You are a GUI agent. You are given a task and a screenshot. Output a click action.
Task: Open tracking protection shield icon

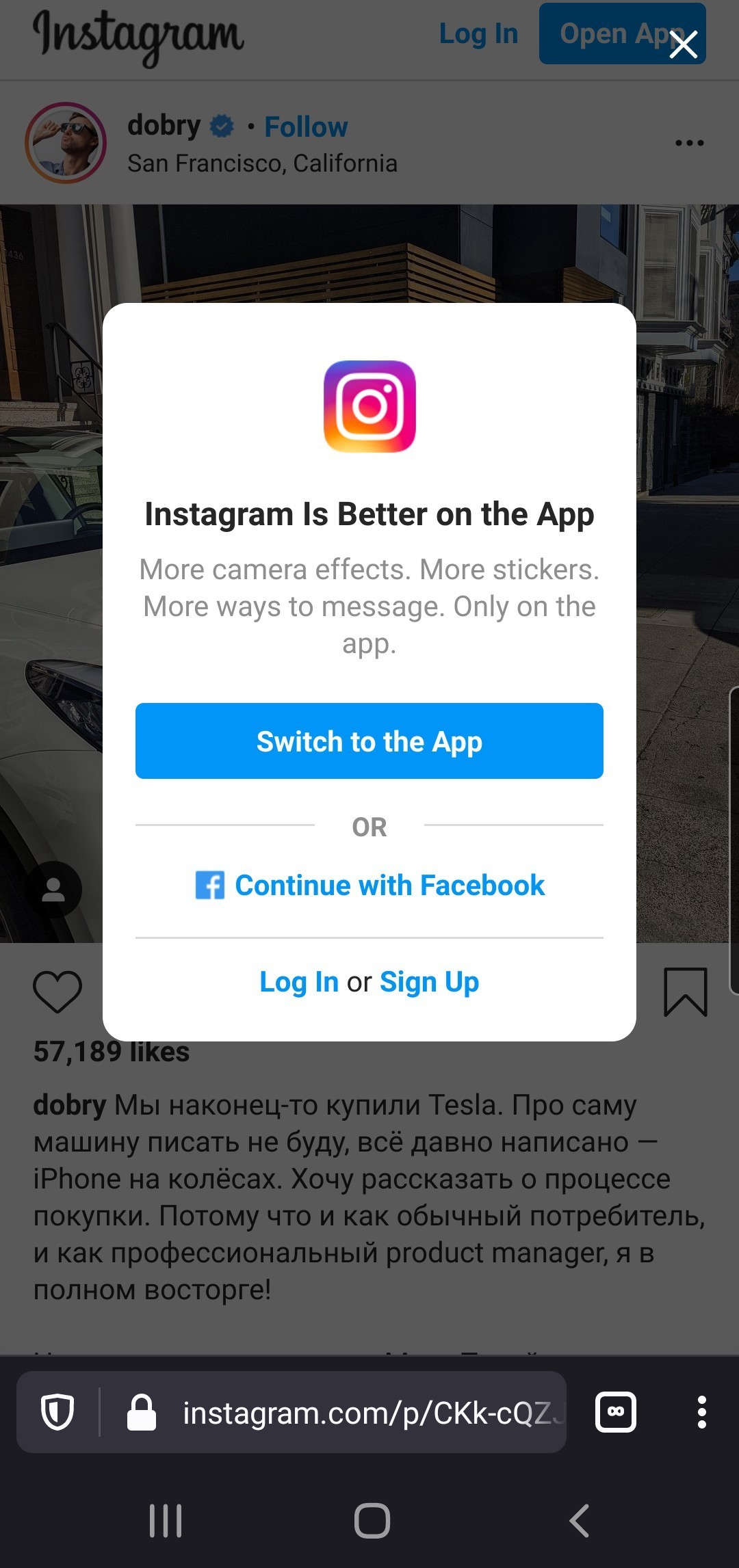pyautogui.click(x=57, y=1413)
